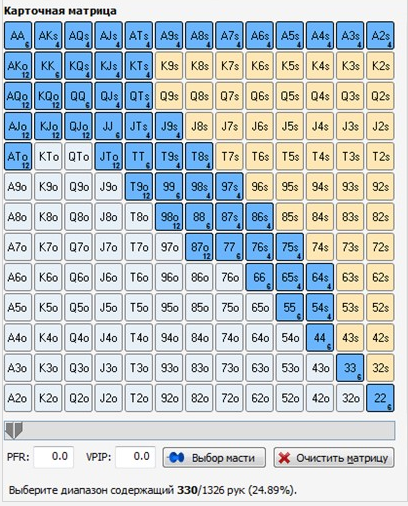Toggle the 55 pair cell

[x=290, y=307]
